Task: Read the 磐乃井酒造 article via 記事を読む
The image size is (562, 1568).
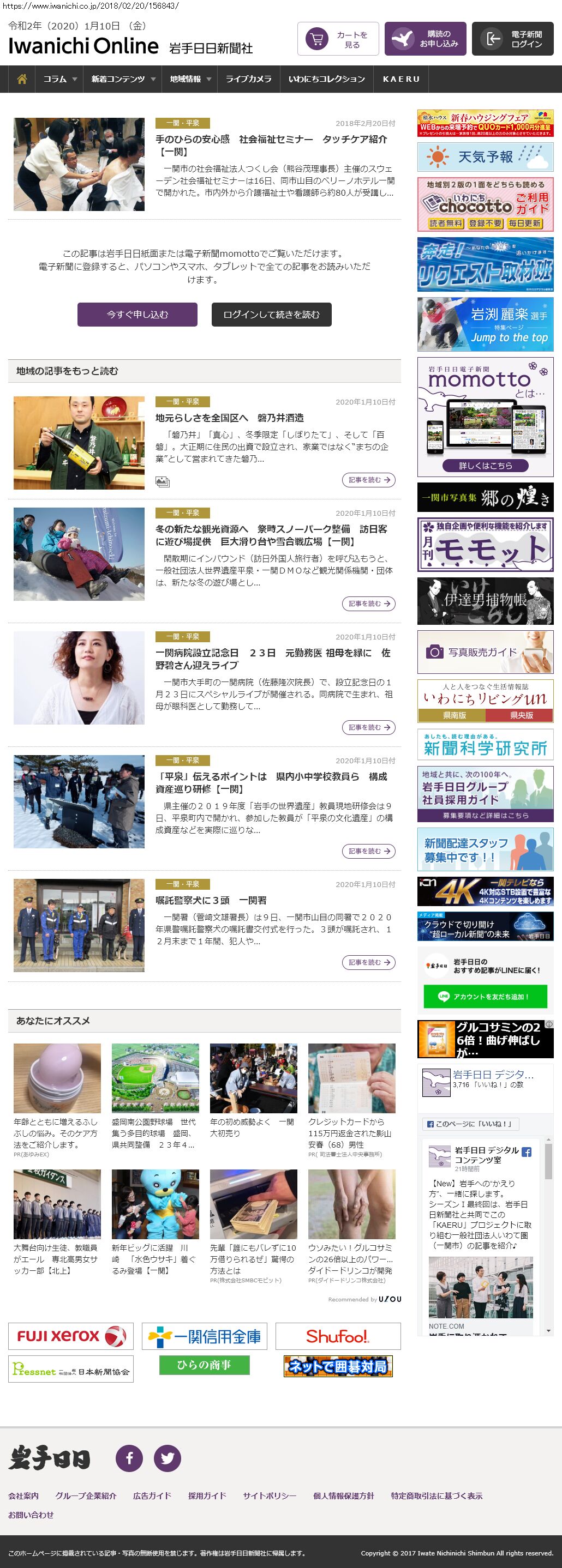Action: point(368,480)
